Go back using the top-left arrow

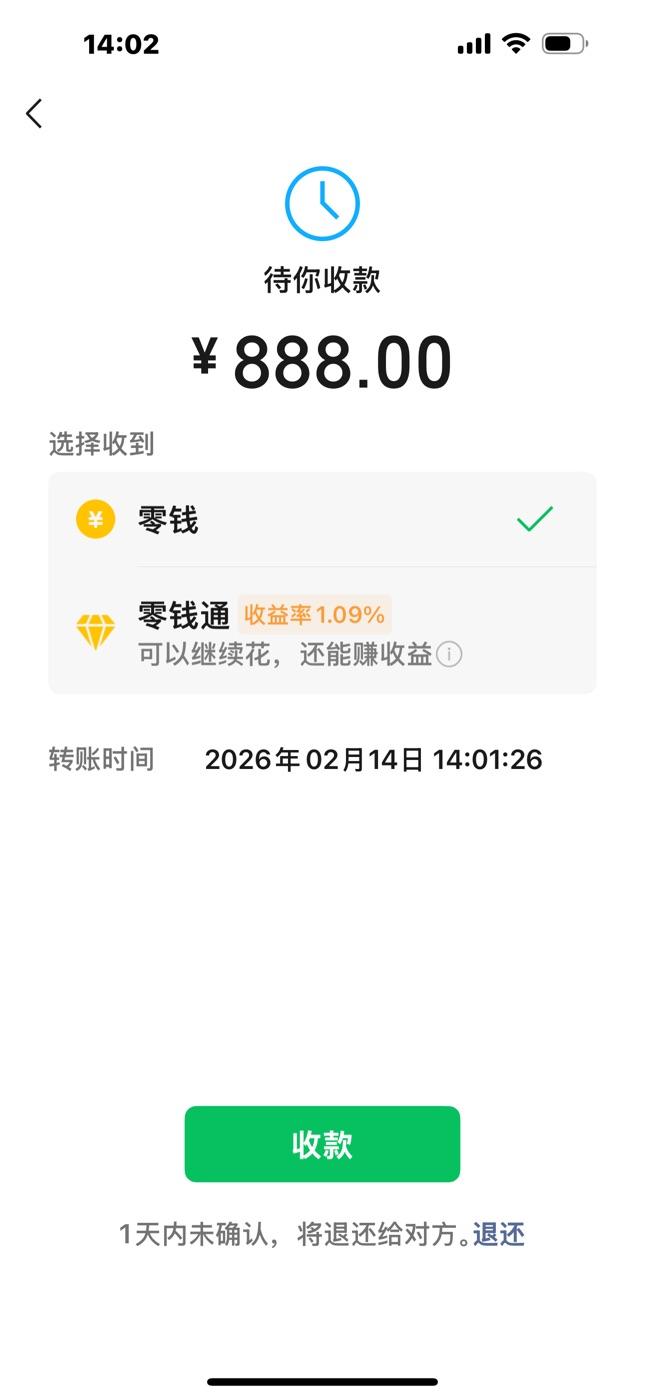pos(34,114)
